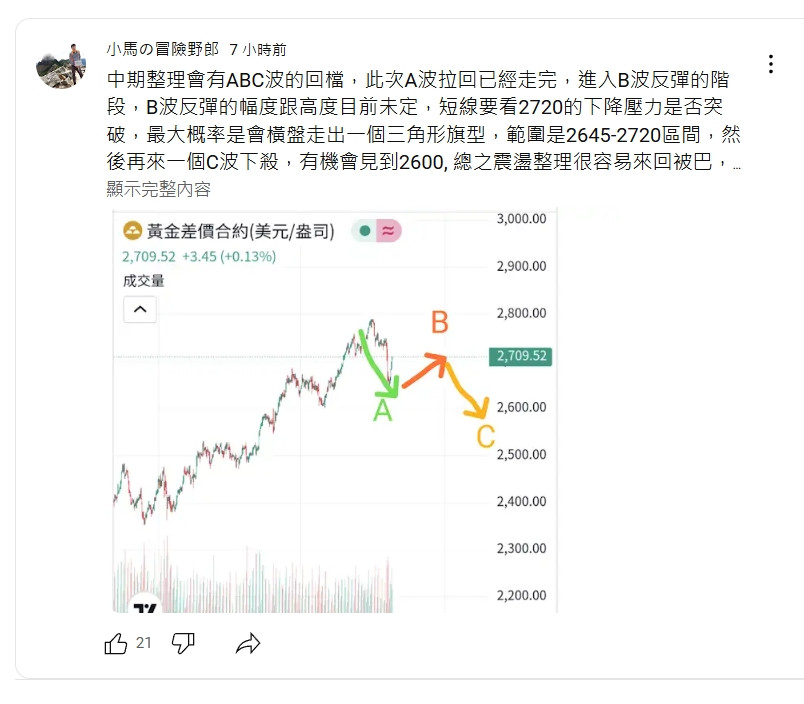The width and height of the screenshot is (804, 704).
Task: Like this community post
Action: (117, 643)
